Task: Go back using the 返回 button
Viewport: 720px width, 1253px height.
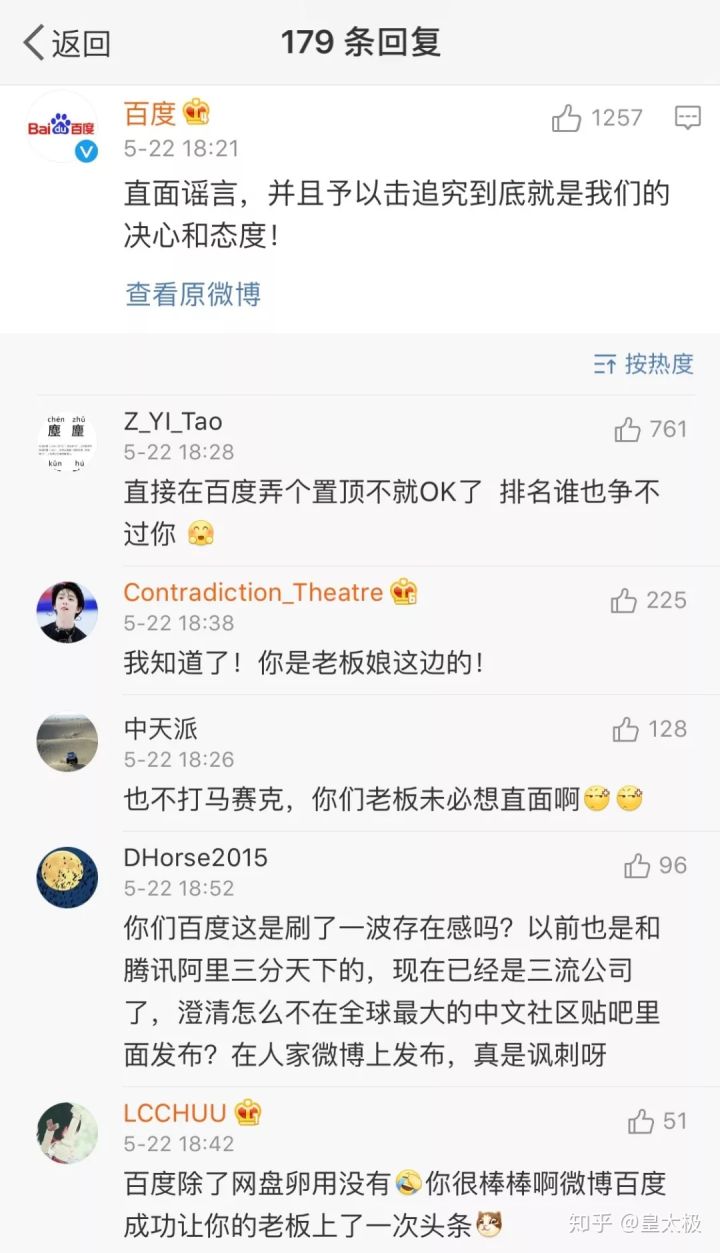Action: tap(66, 43)
